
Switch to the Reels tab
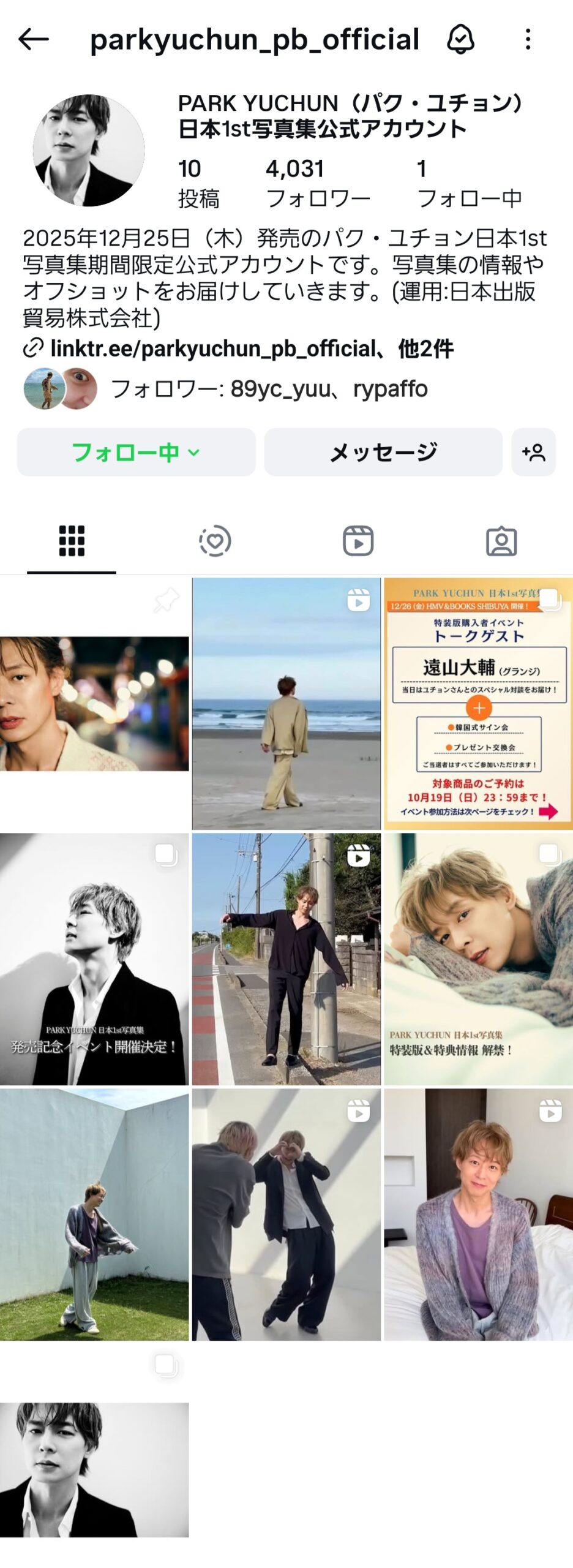point(358,541)
